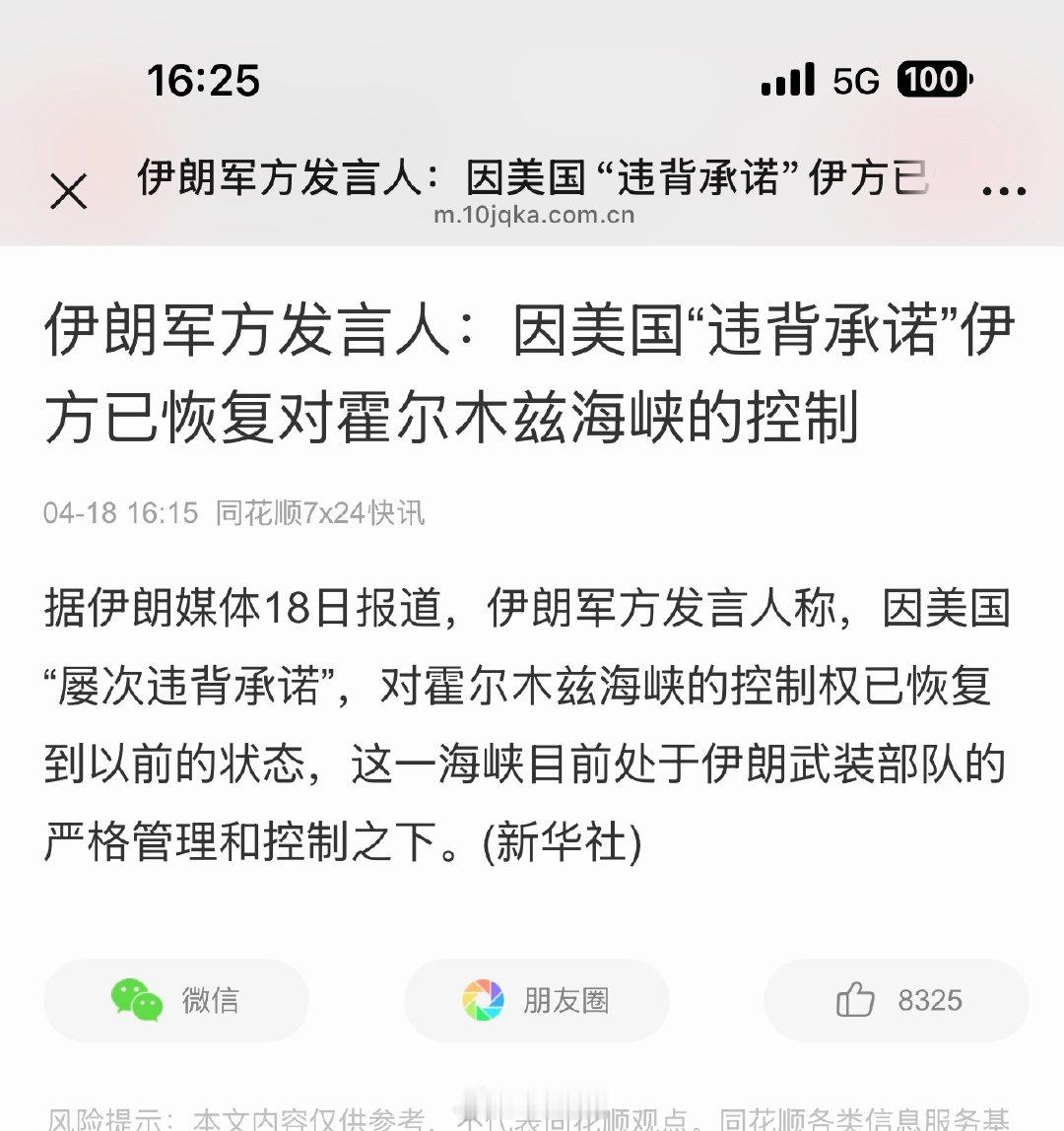Share article to 朋友圈
Image resolution: width=1064 pixels, height=1131 pixels.
point(537,999)
